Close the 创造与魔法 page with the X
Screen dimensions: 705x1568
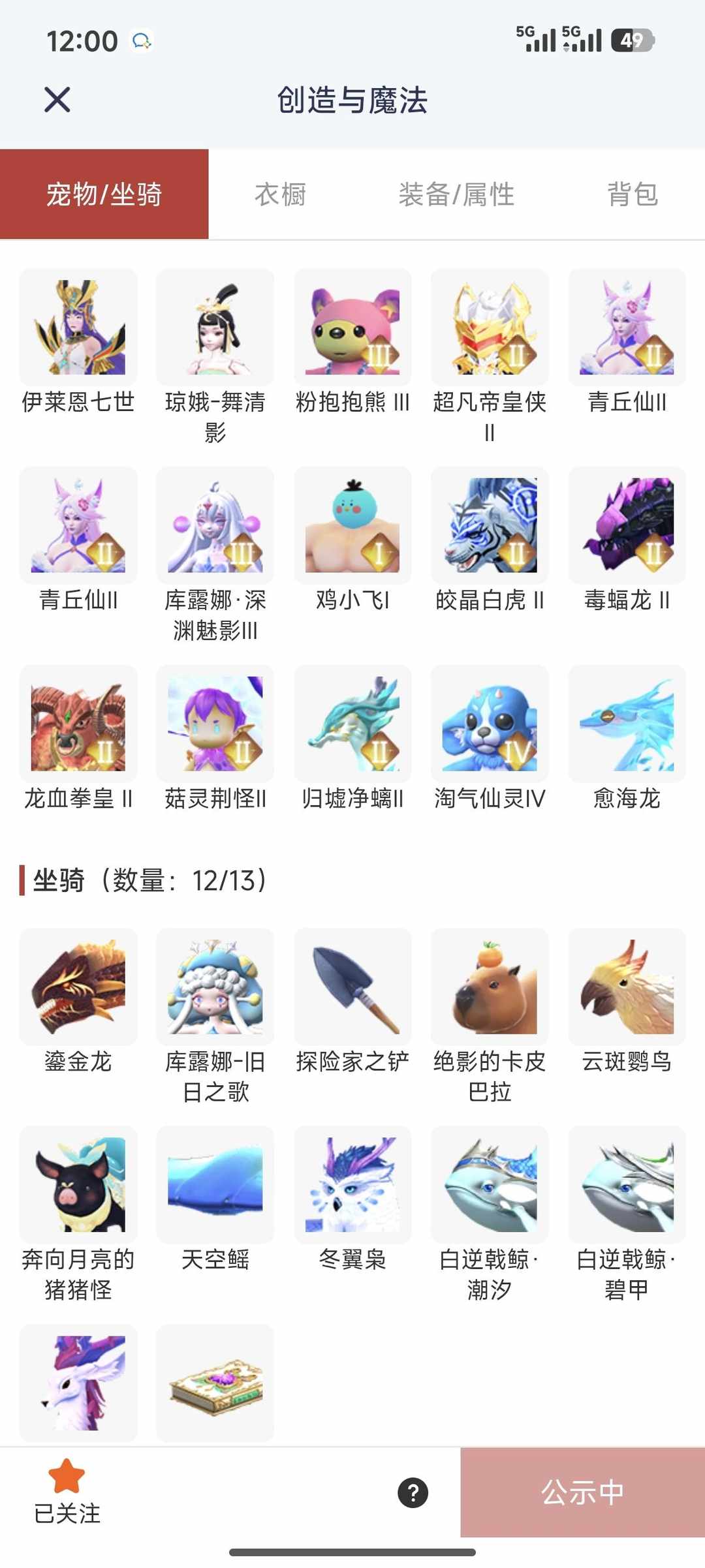click(x=57, y=100)
